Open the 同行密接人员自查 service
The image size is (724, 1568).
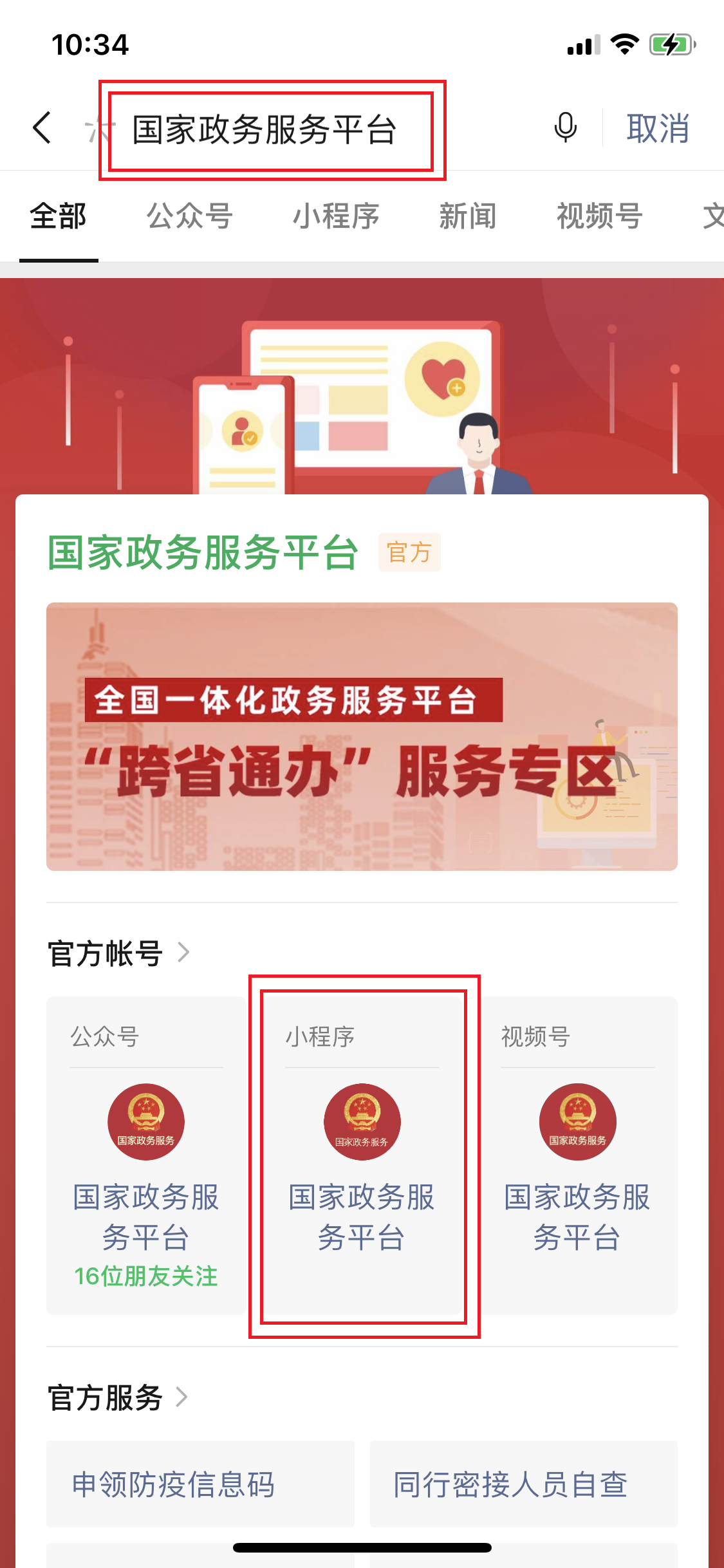(523, 1484)
